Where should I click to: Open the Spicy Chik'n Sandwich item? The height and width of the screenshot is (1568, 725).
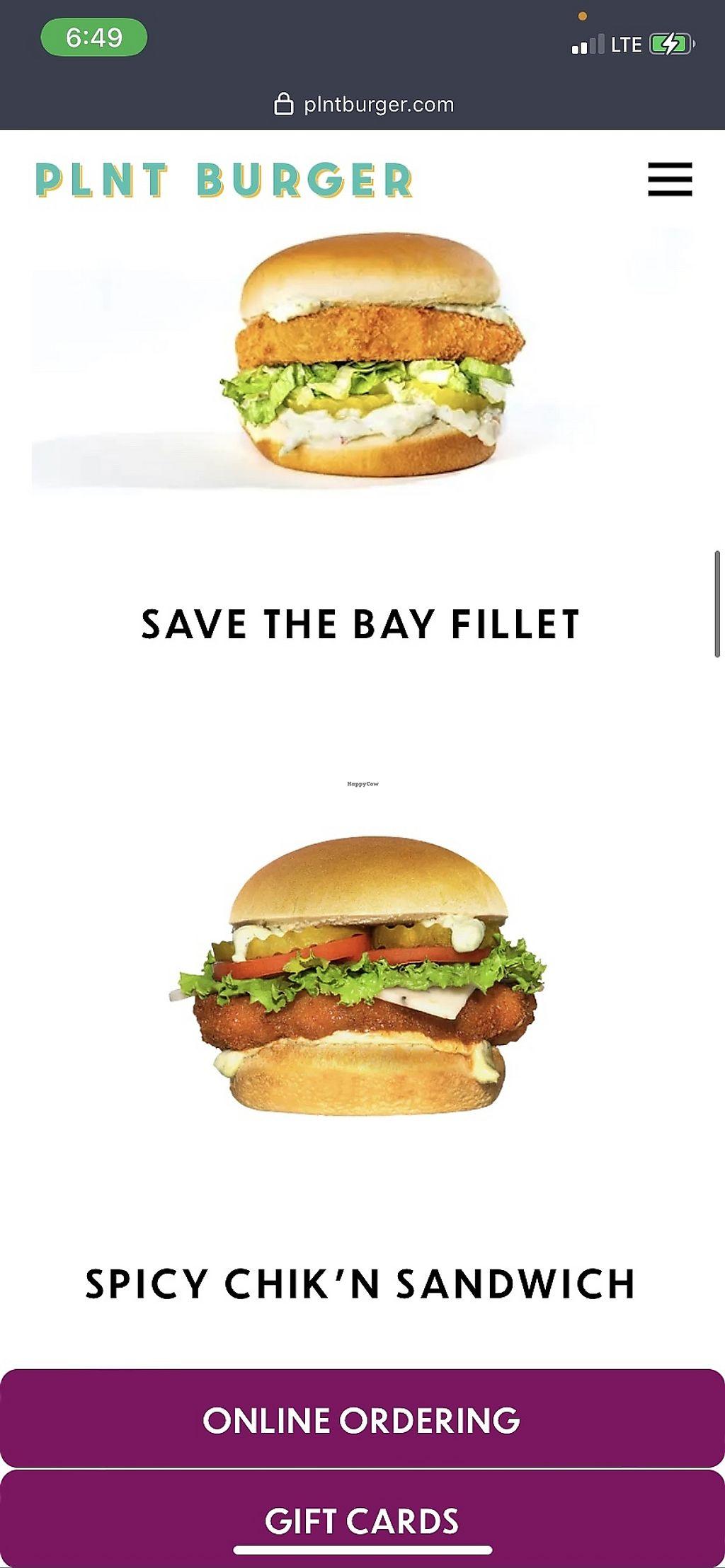361,1284
